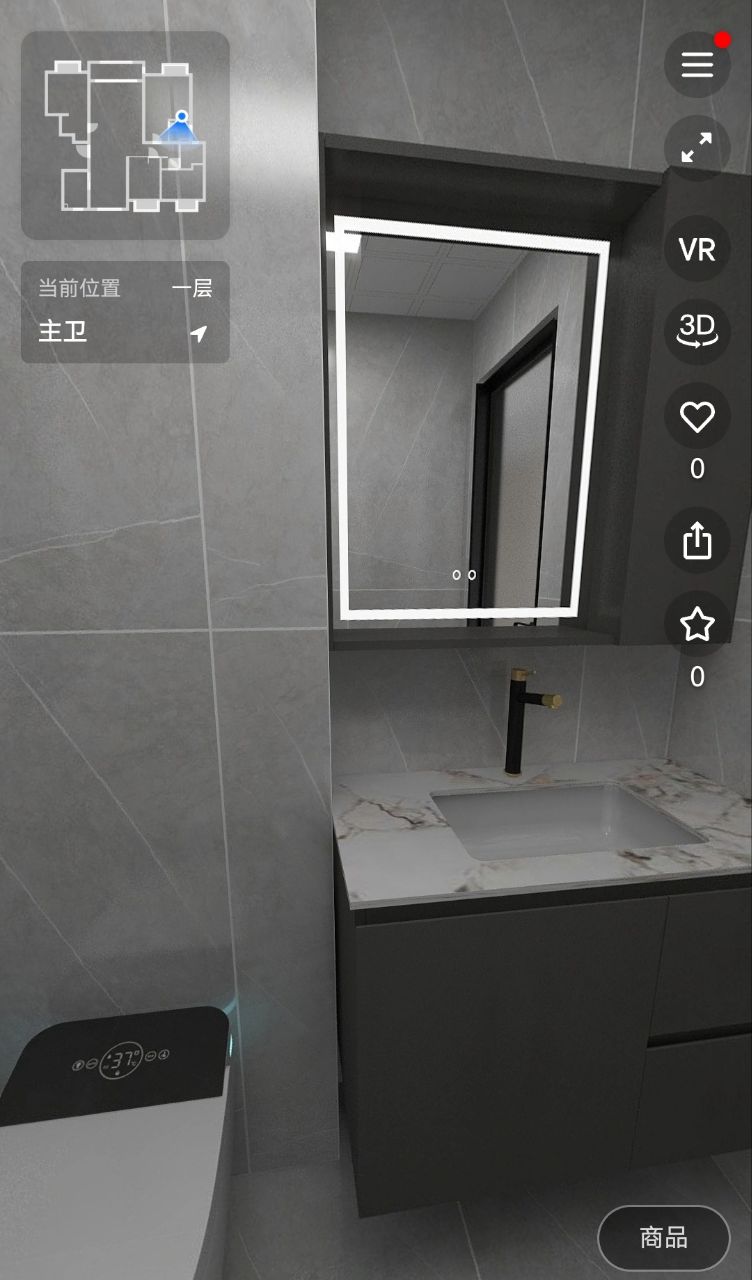
Task: Share this panorama tour
Action: [697, 540]
